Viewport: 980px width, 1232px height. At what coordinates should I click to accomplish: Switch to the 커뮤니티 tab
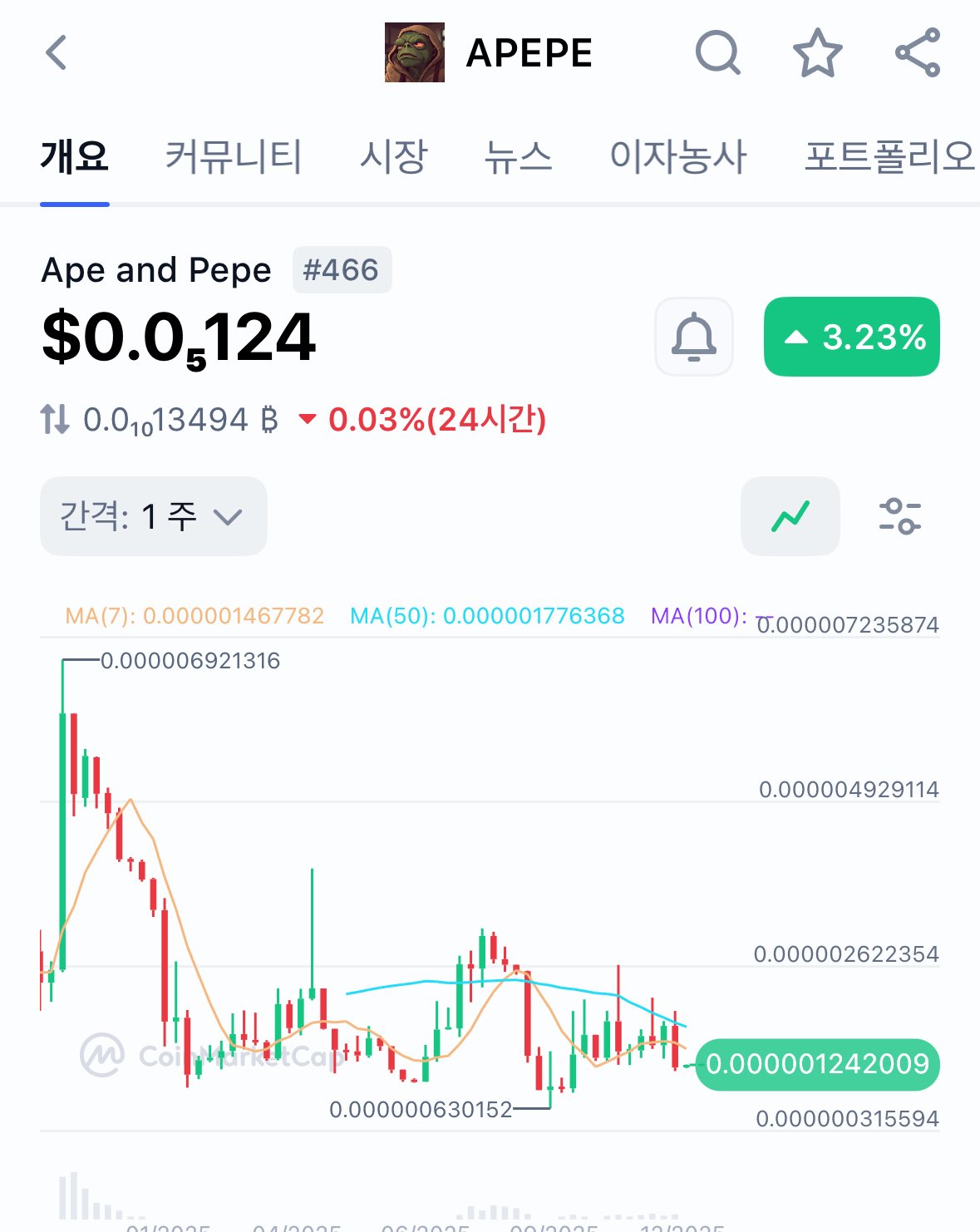coord(234,156)
